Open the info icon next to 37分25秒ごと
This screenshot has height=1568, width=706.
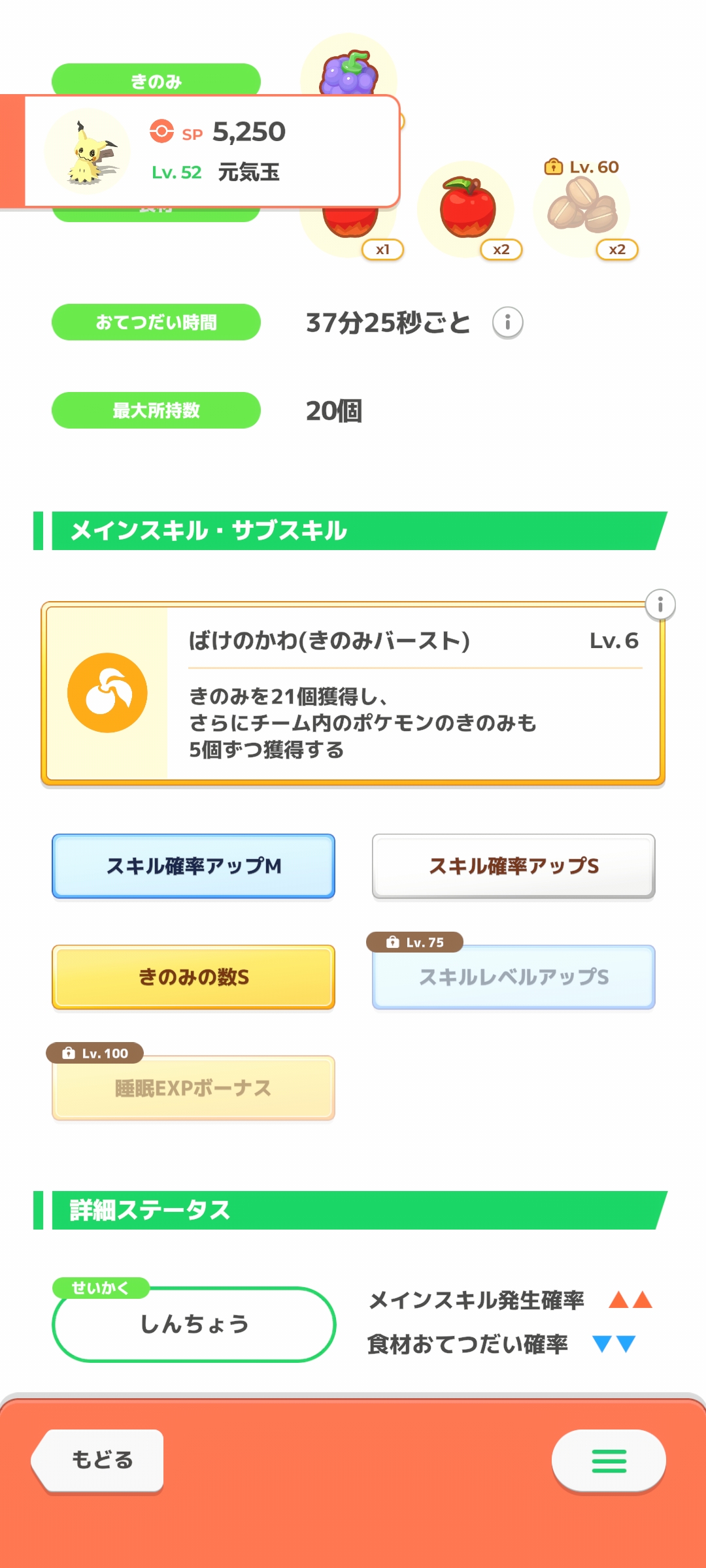[x=509, y=323]
